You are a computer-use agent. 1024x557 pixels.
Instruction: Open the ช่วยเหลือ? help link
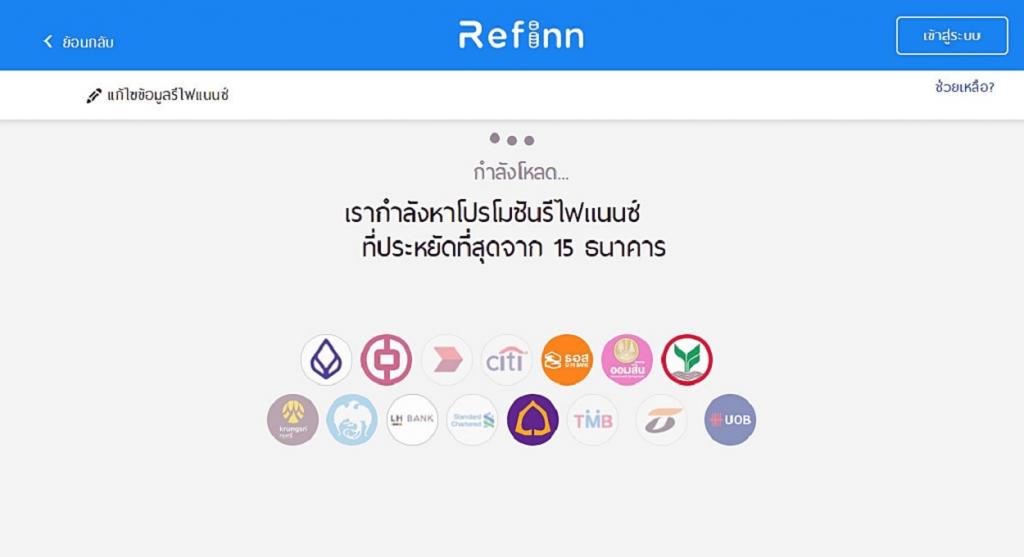[964, 87]
